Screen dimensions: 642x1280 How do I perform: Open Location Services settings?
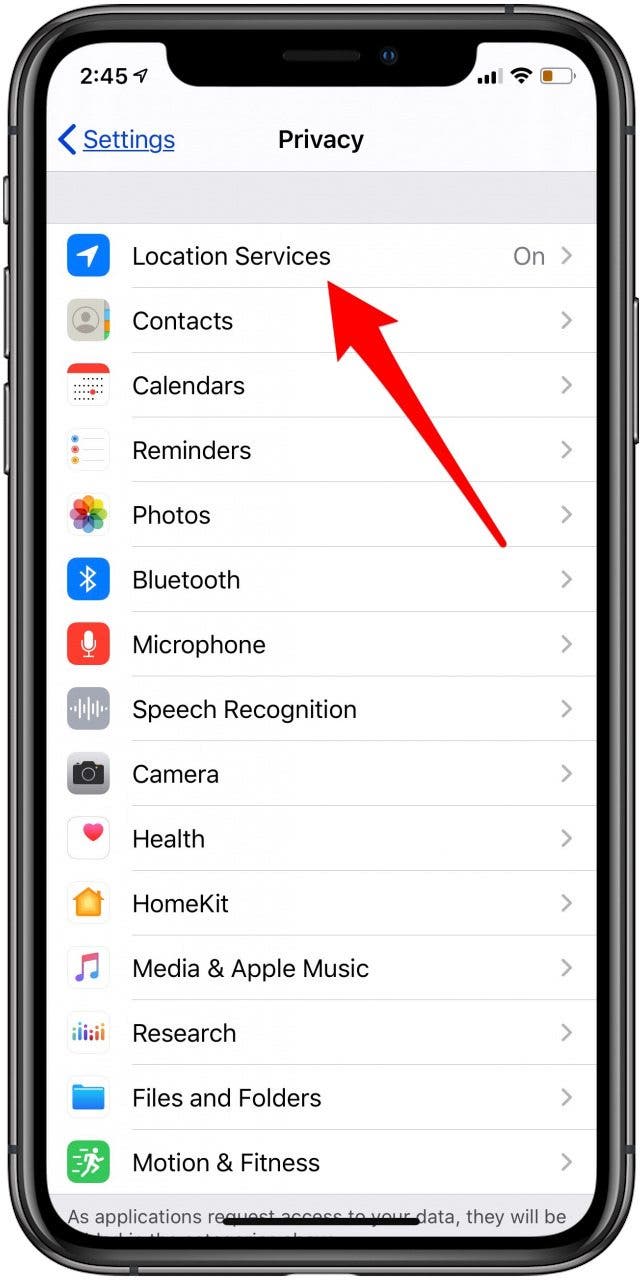pos(231,257)
